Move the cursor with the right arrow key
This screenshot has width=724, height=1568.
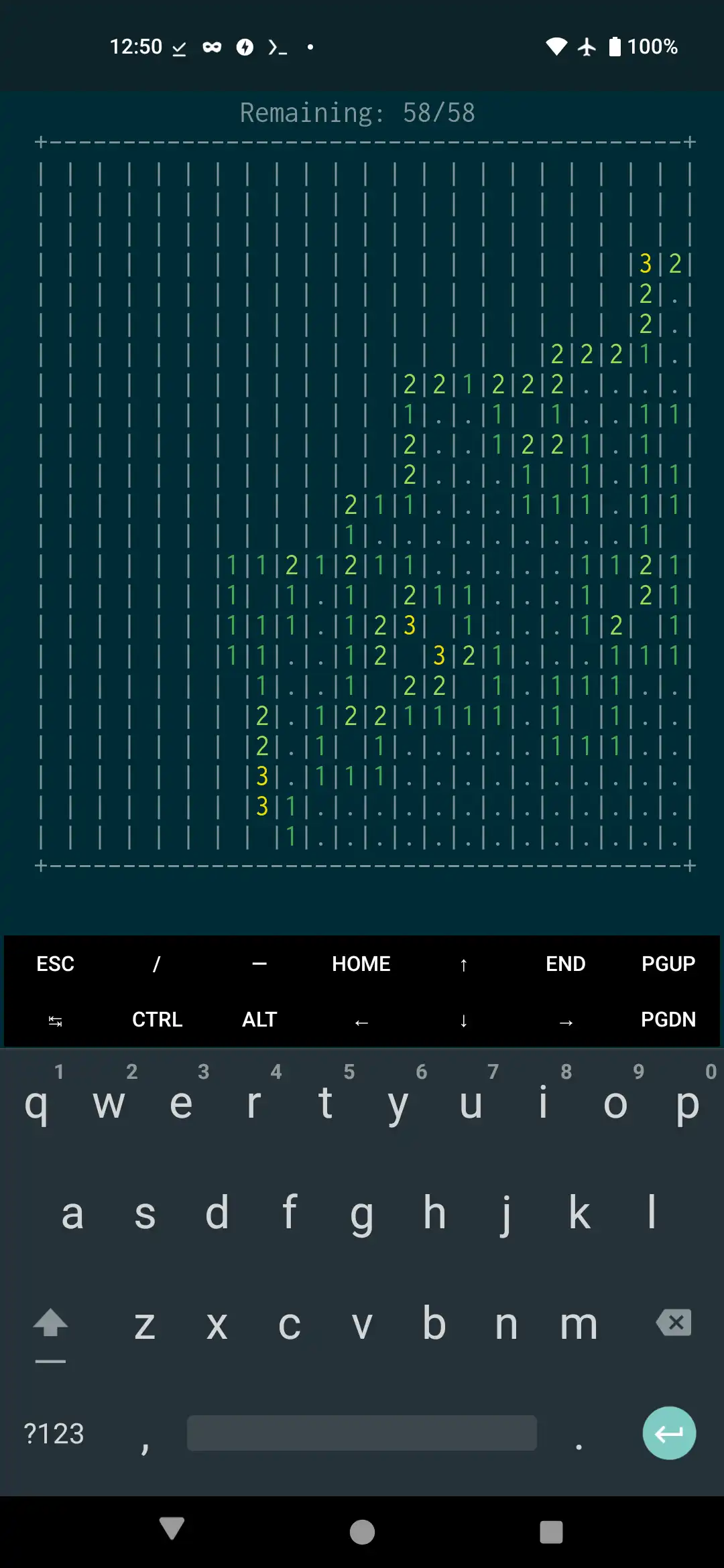[x=566, y=1021]
